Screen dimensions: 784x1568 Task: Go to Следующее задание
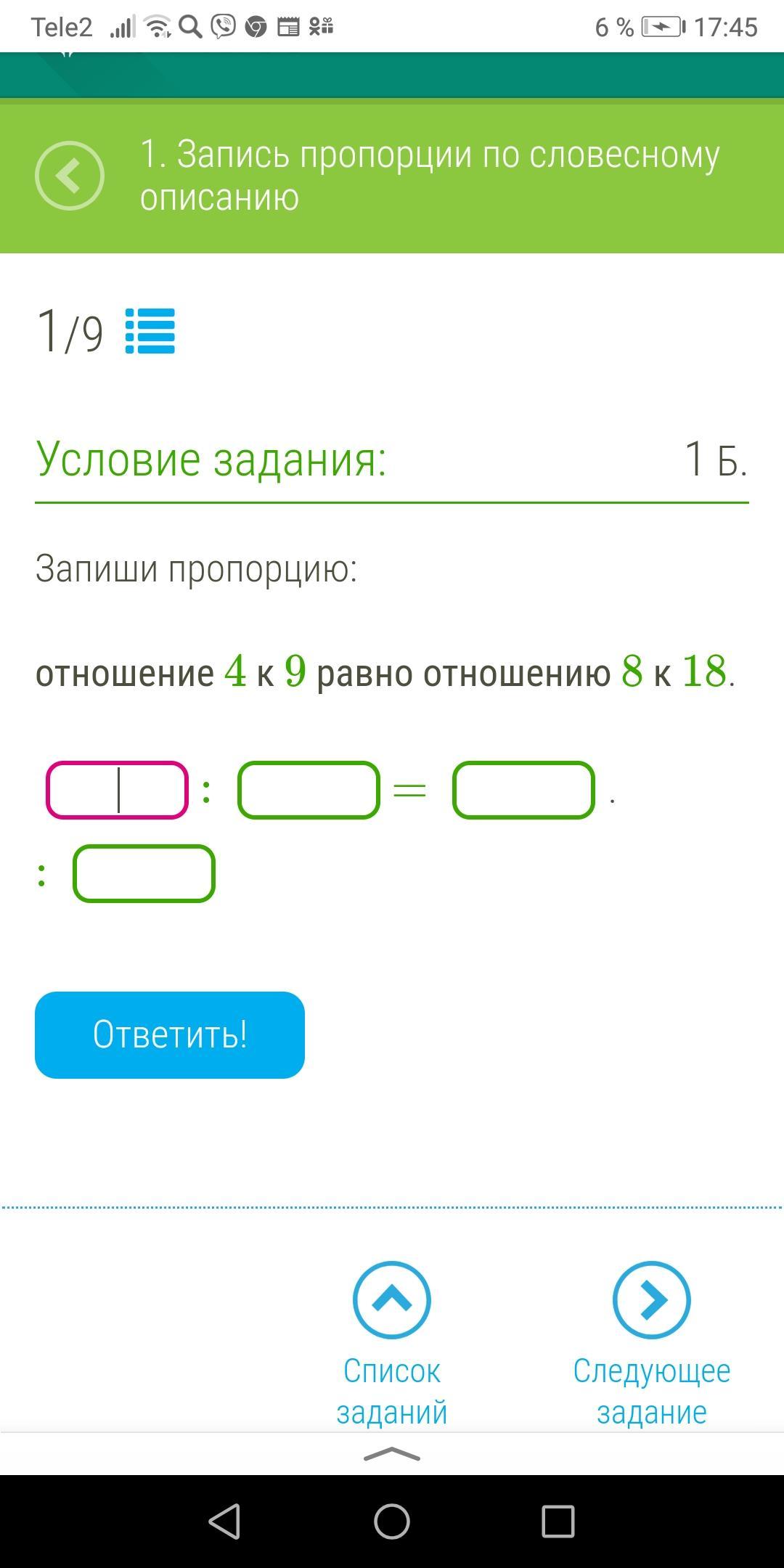tap(651, 1344)
